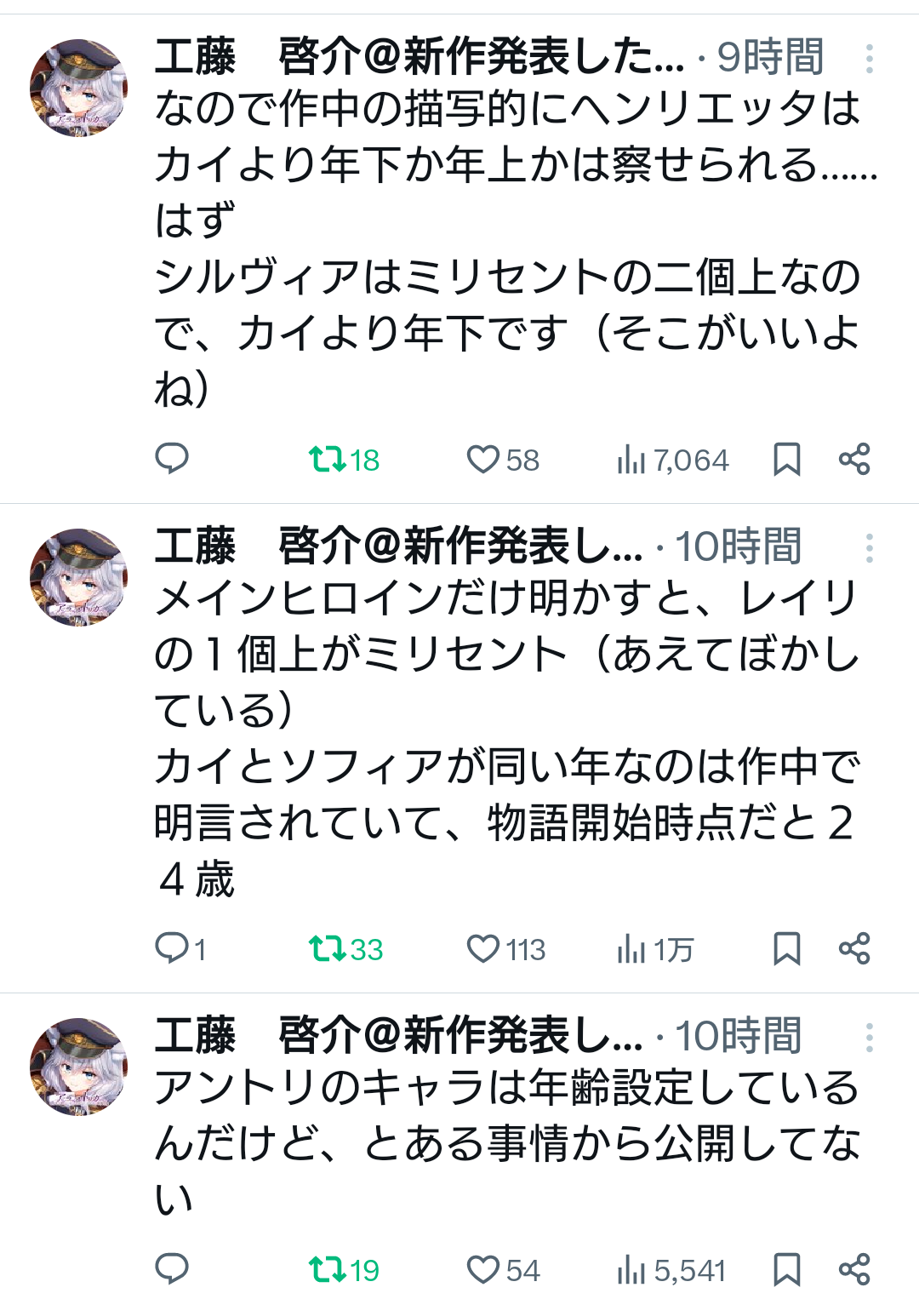Reply to the tweet about ヘンリエッタ

coord(172,459)
